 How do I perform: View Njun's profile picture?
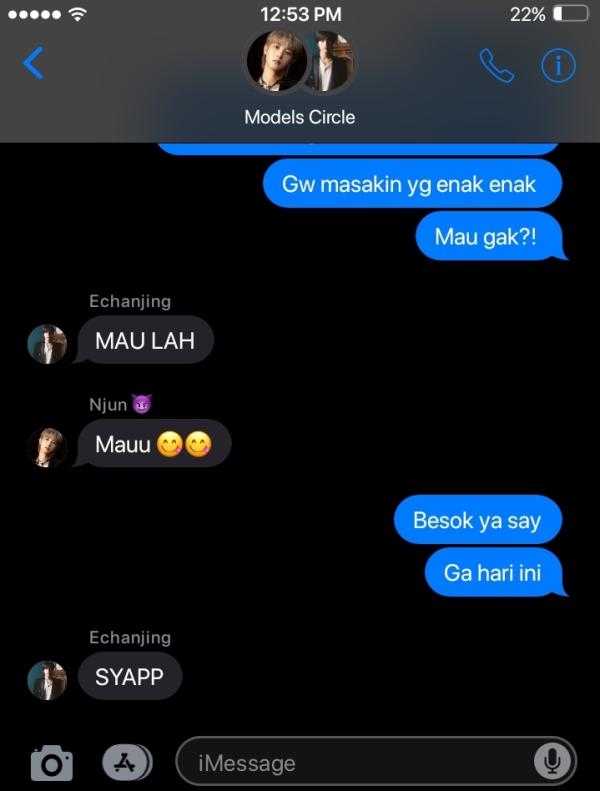(x=47, y=447)
